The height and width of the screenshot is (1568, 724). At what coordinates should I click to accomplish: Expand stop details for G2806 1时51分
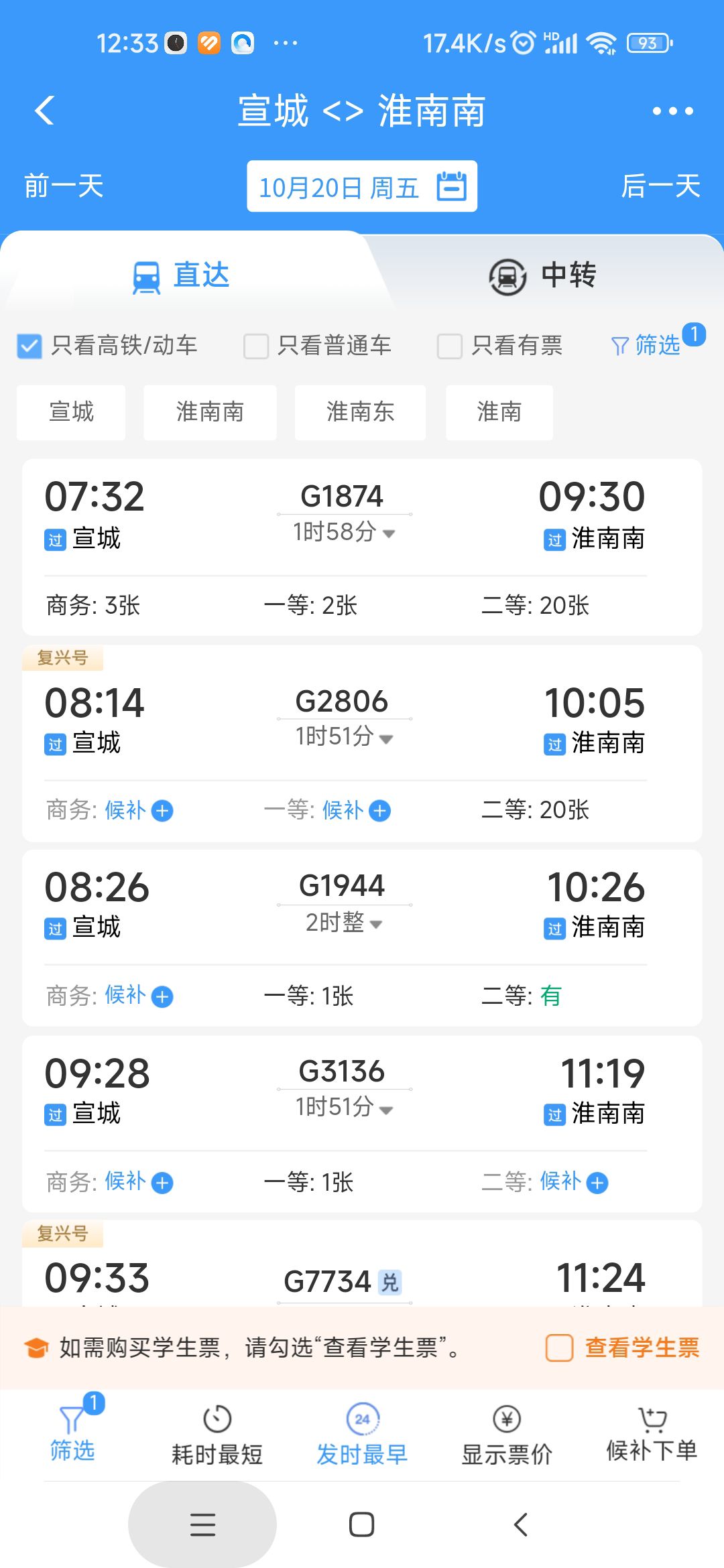pyautogui.click(x=345, y=737)
